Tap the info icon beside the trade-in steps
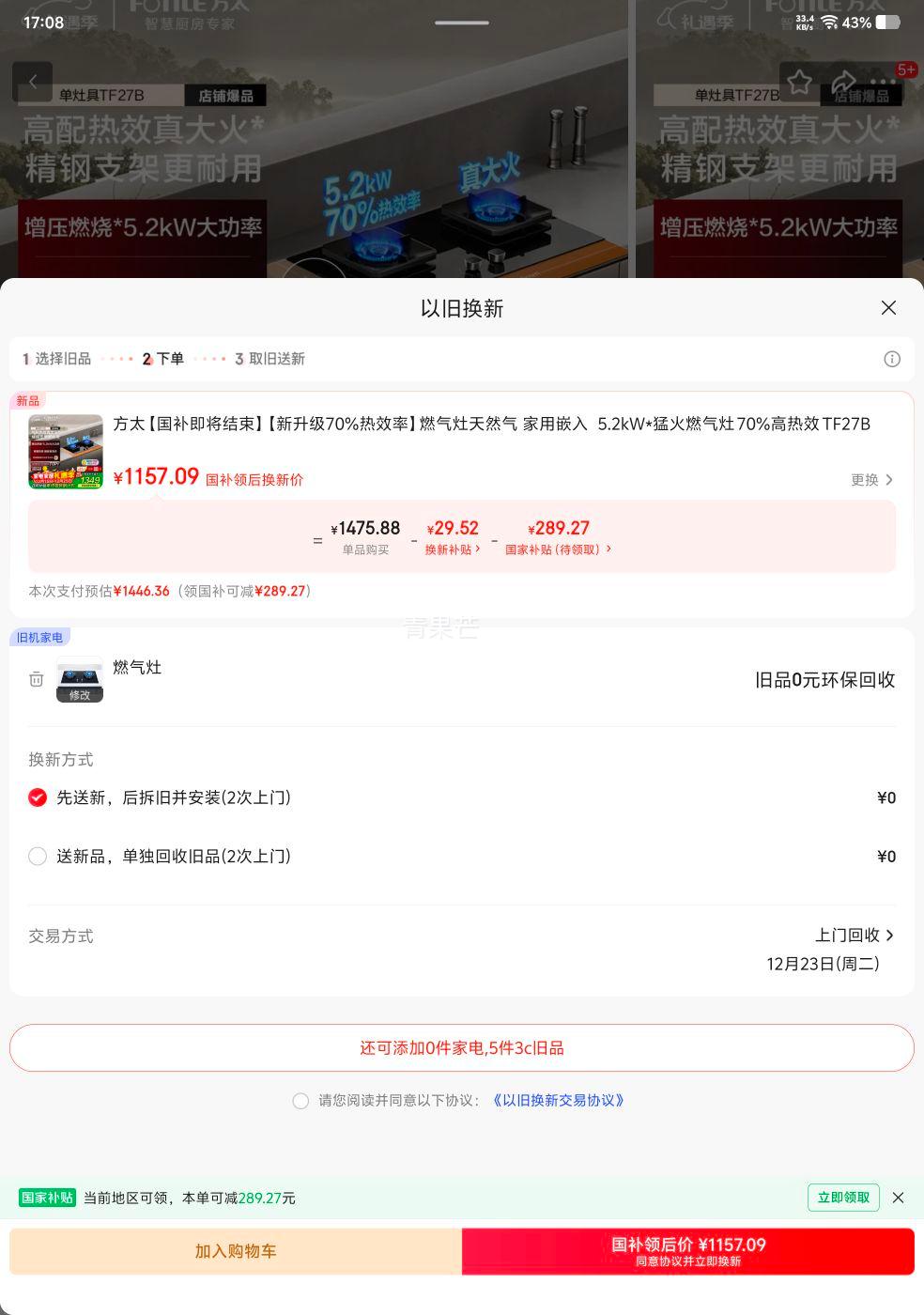Image resolution: width=924 pixels, height=1315 pixels. click(892, 359)
